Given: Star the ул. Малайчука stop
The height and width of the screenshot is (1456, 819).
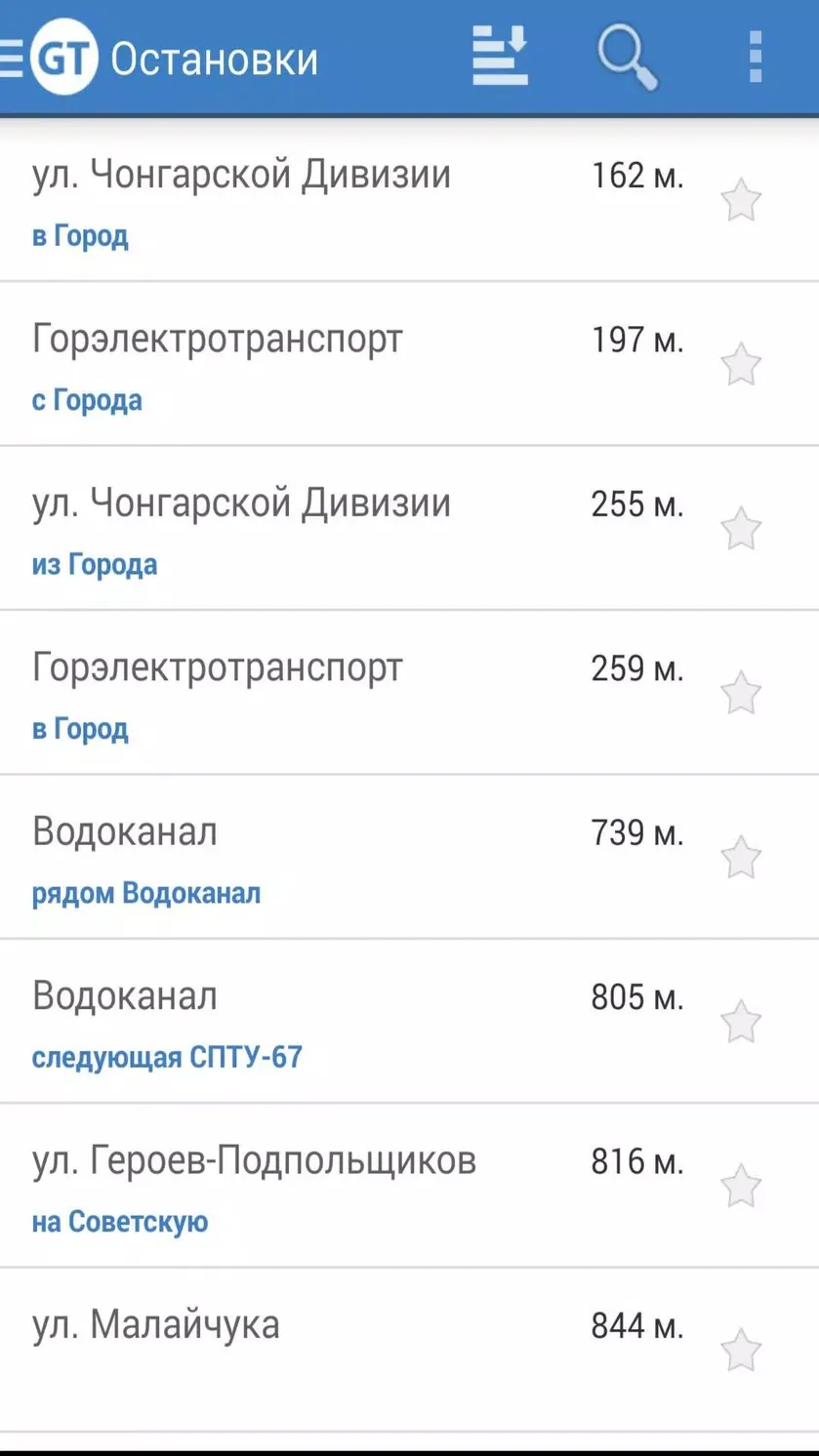Looking at the screenshot, I should click(x=741, y=1350).
